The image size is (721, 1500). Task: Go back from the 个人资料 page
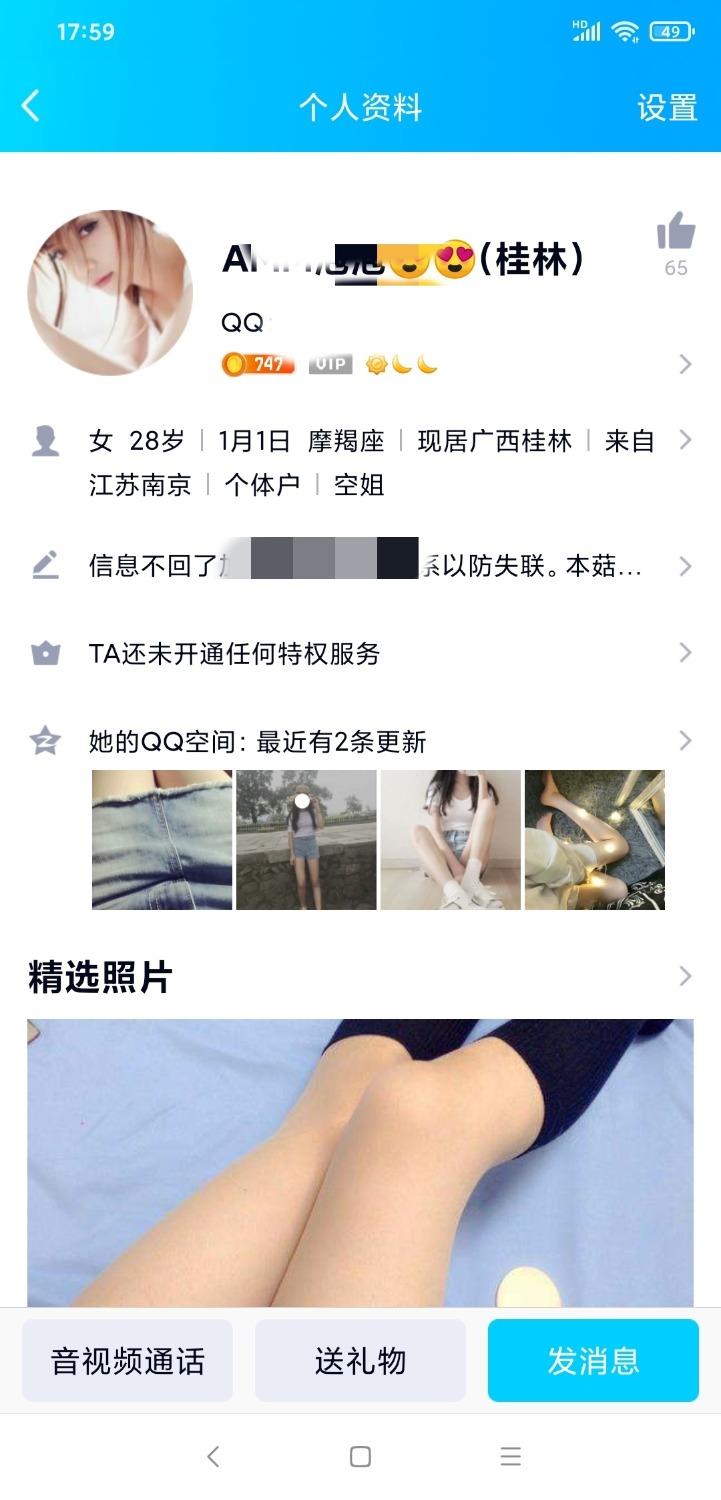(31, 106)
